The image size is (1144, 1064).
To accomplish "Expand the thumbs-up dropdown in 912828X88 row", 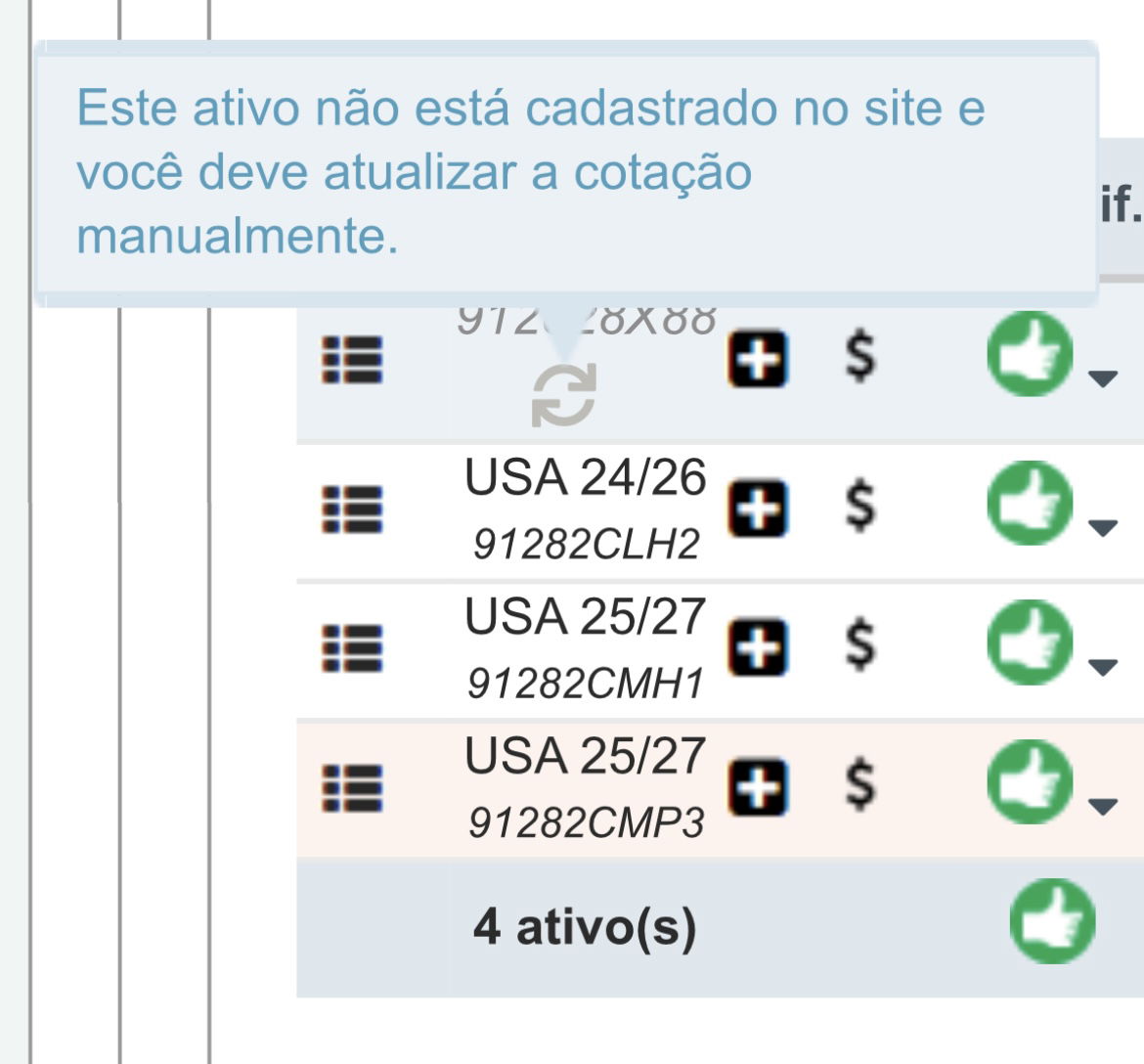I will [1102, 378].
